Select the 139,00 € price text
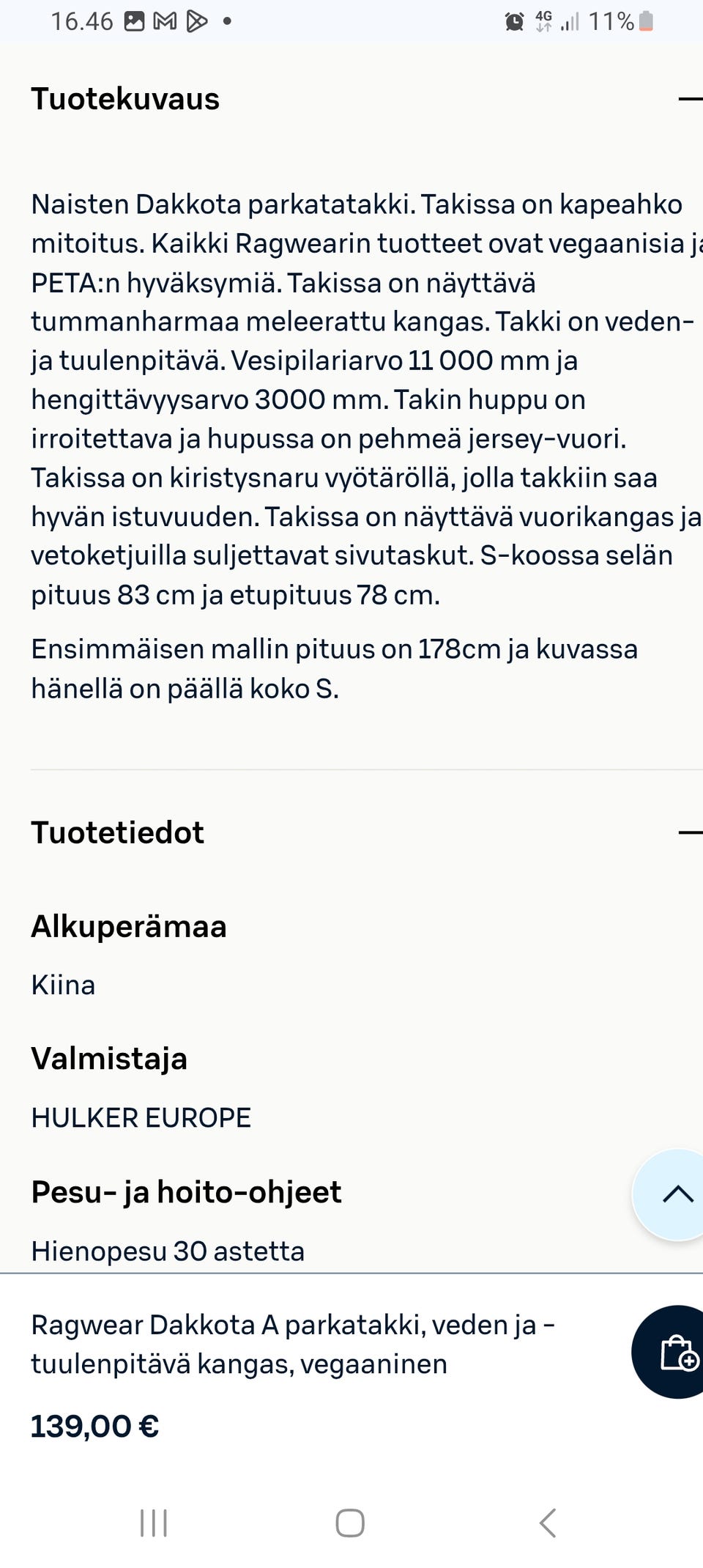 (95, 1426)
